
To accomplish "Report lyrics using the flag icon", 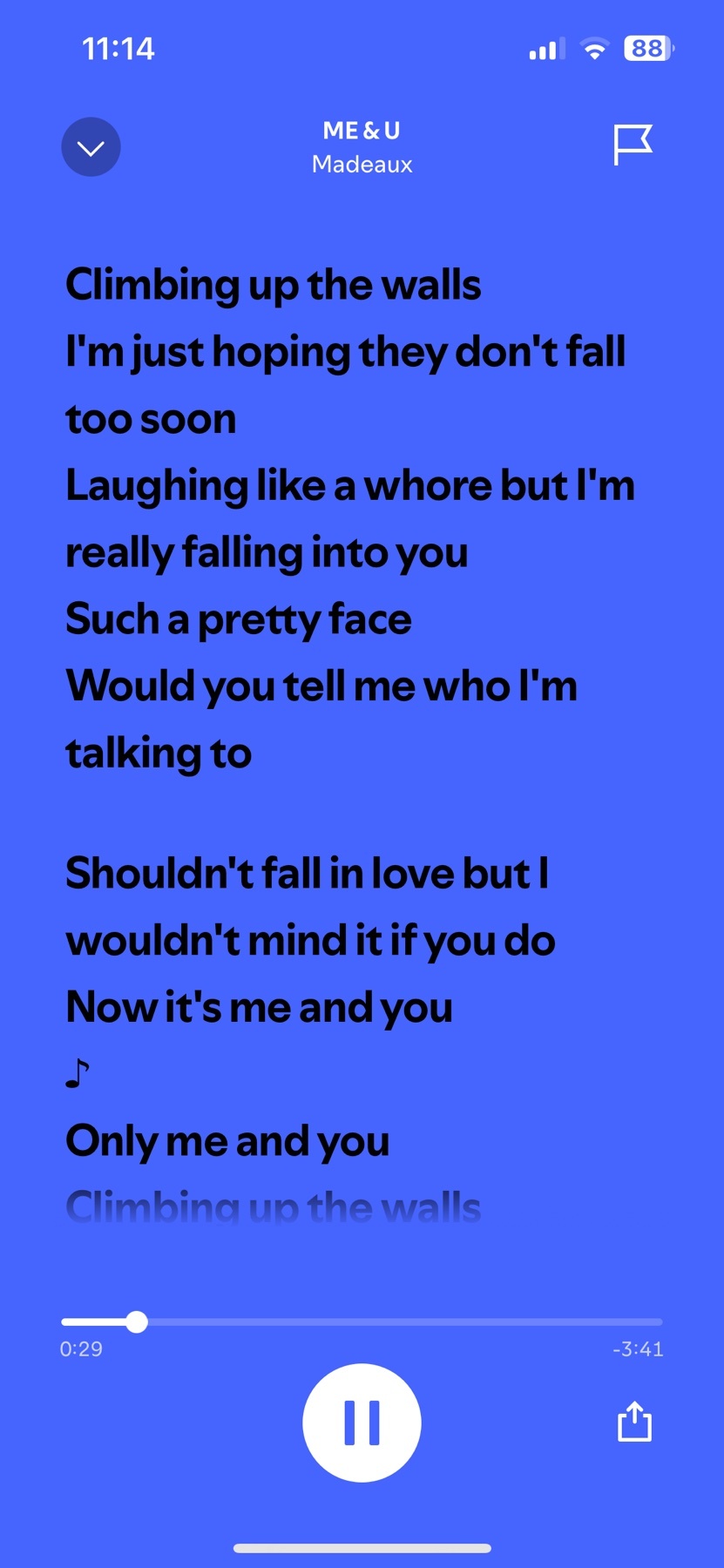I will coord(633,145).
